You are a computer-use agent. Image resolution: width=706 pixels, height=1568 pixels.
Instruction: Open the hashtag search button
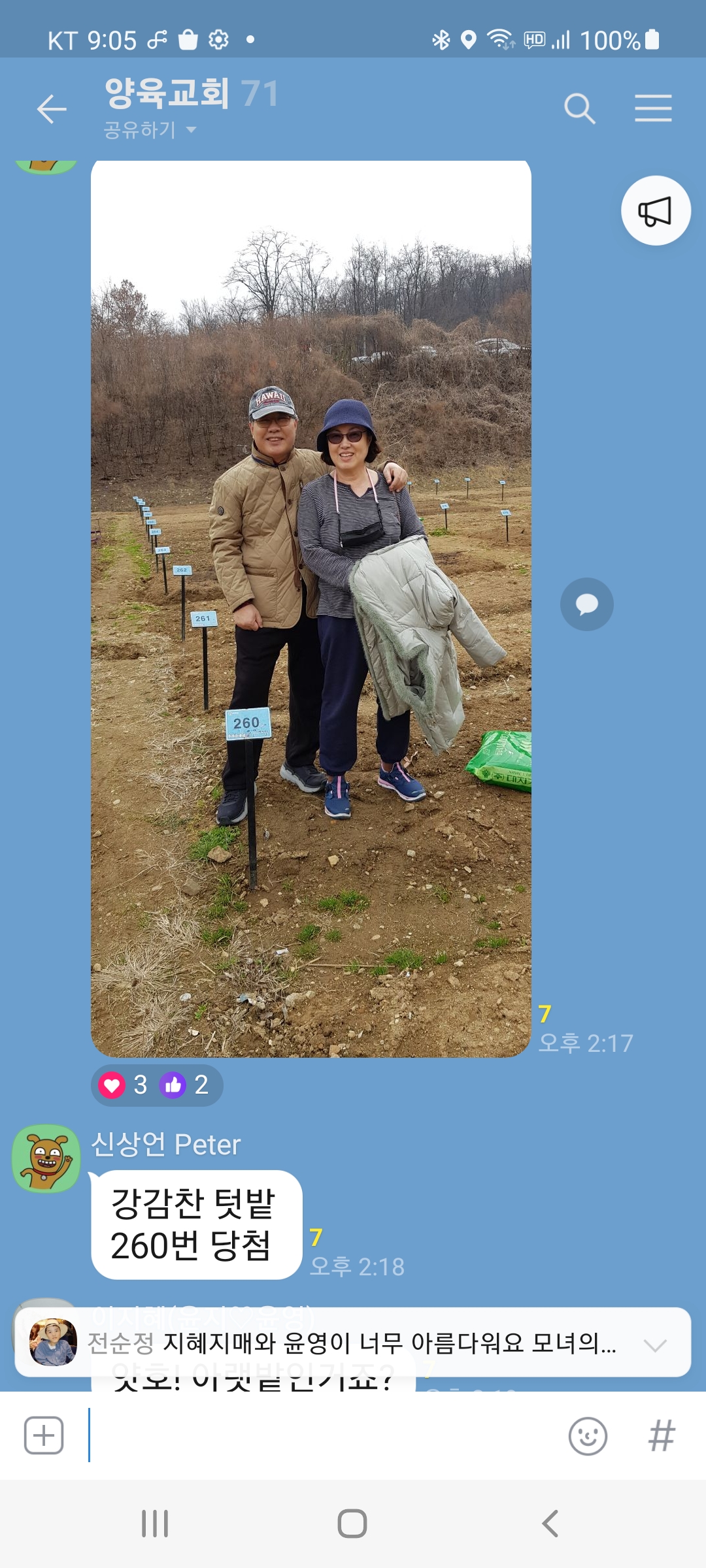[x=662, y=1436]
